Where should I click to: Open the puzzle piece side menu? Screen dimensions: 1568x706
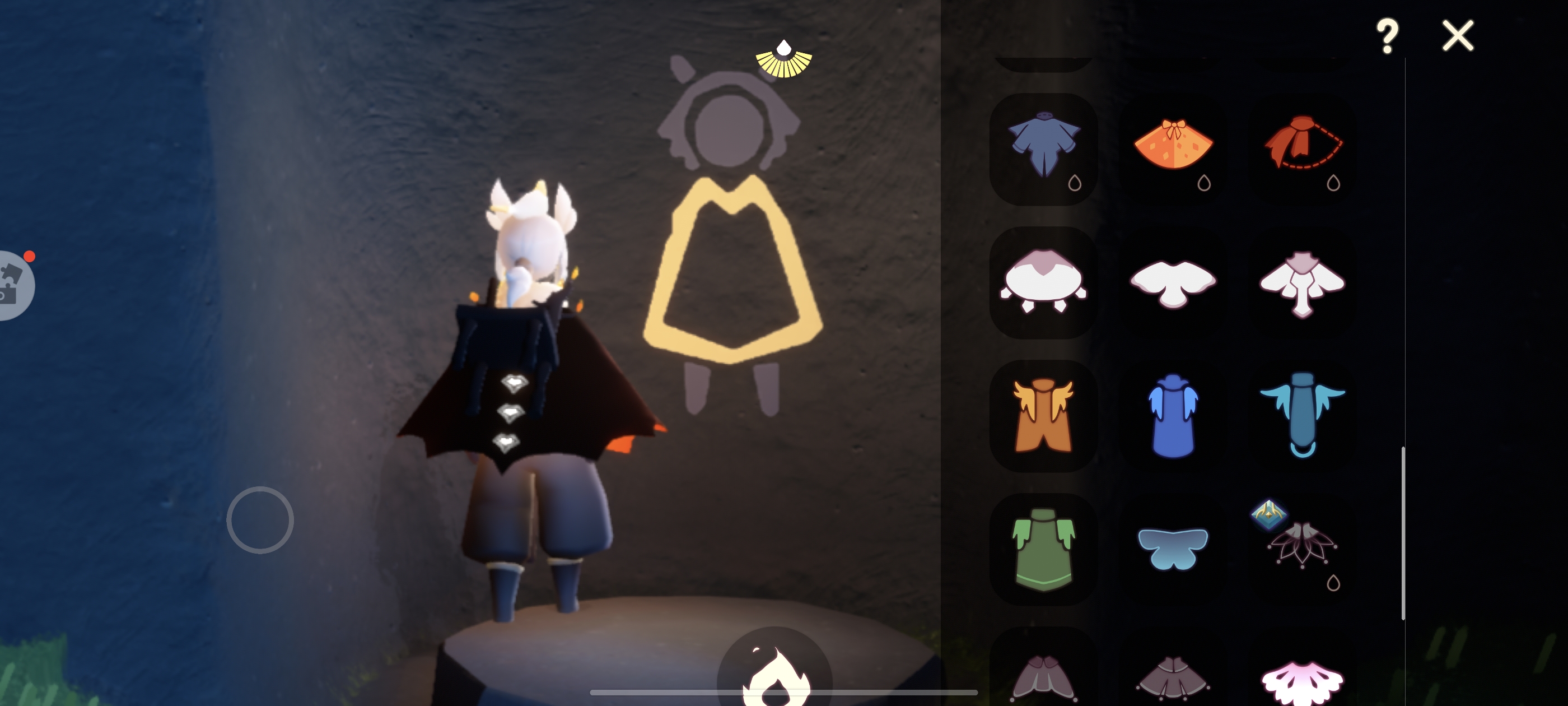click(13, 285)
